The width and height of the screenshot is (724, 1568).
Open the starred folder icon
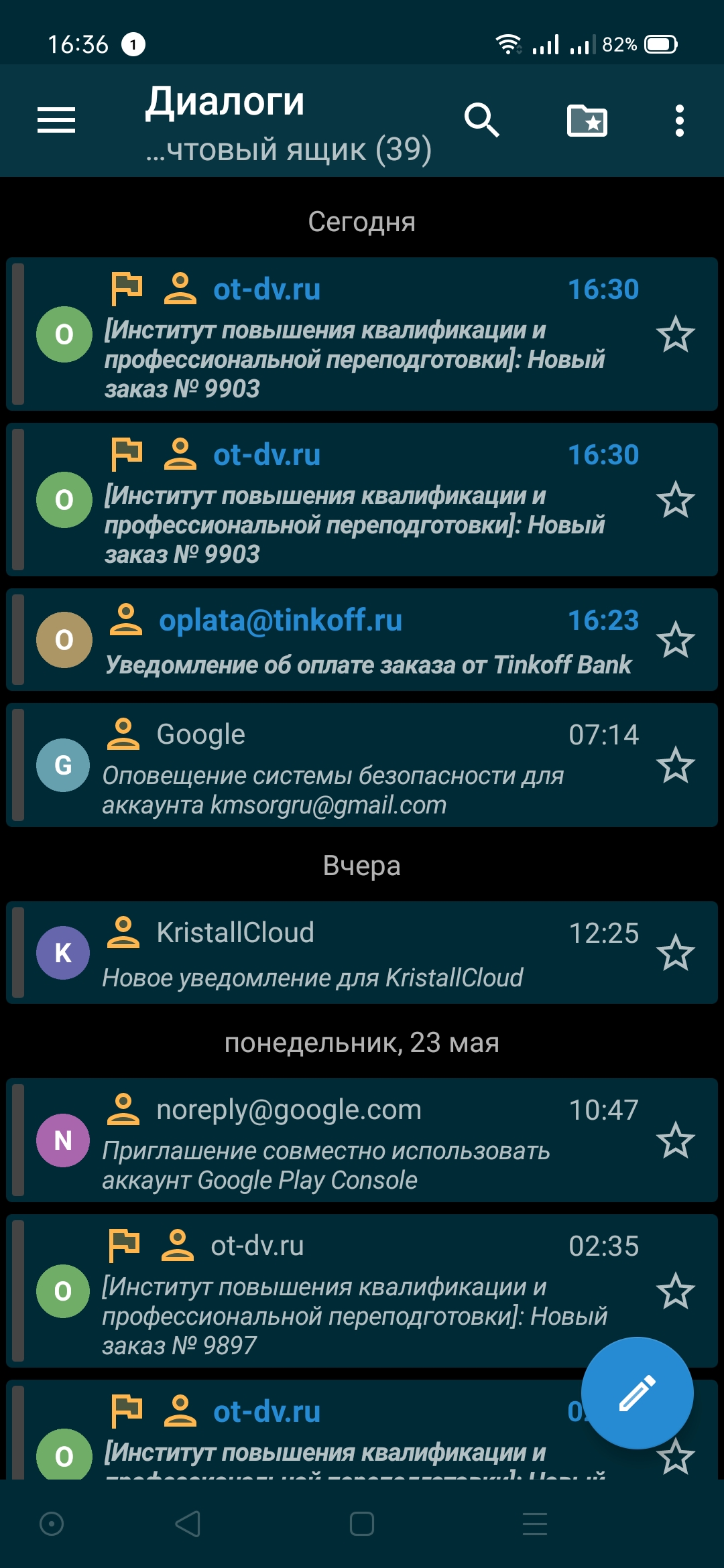coord(587,121)
